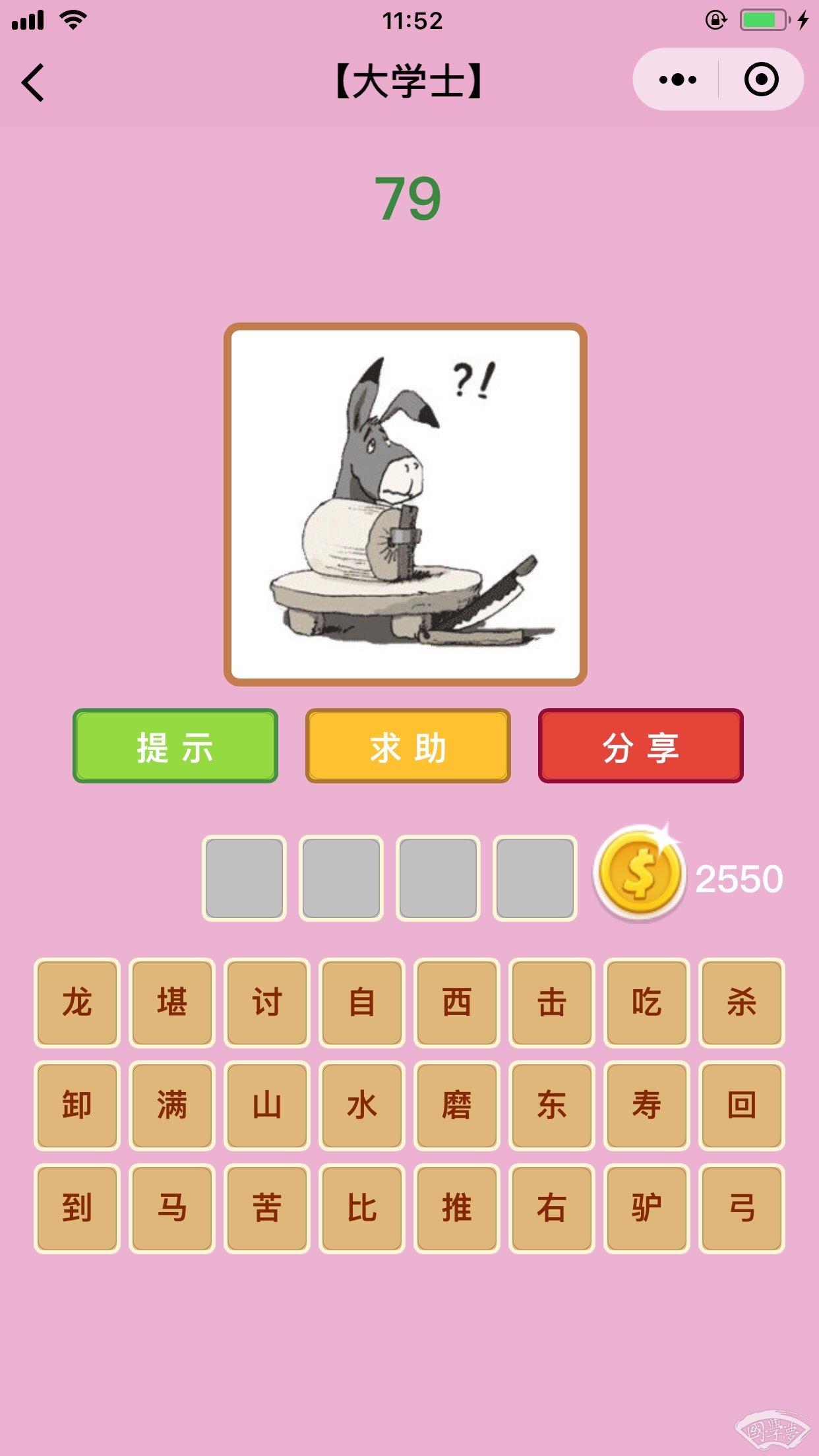This screenshot has width=819, height=1456.
Task: Choose the character tile 水
Action: coord(362,1106)
